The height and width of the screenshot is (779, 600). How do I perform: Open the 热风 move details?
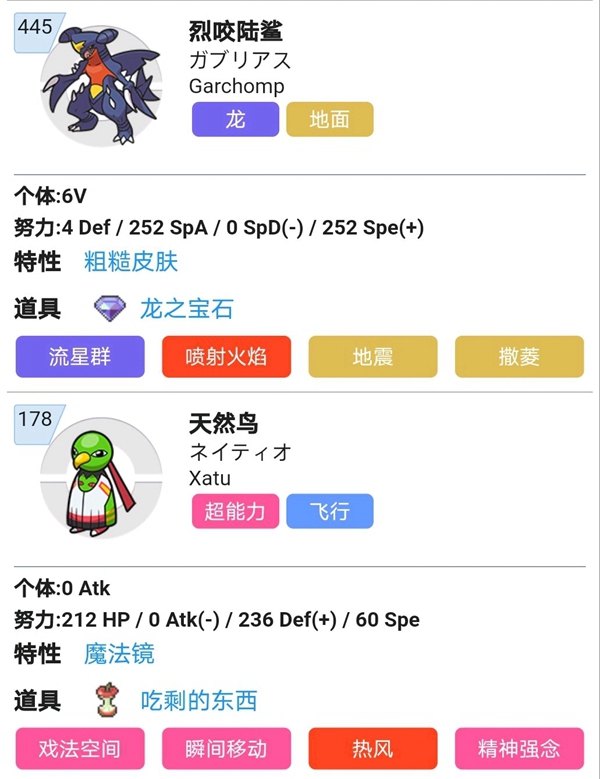[372, 749]
